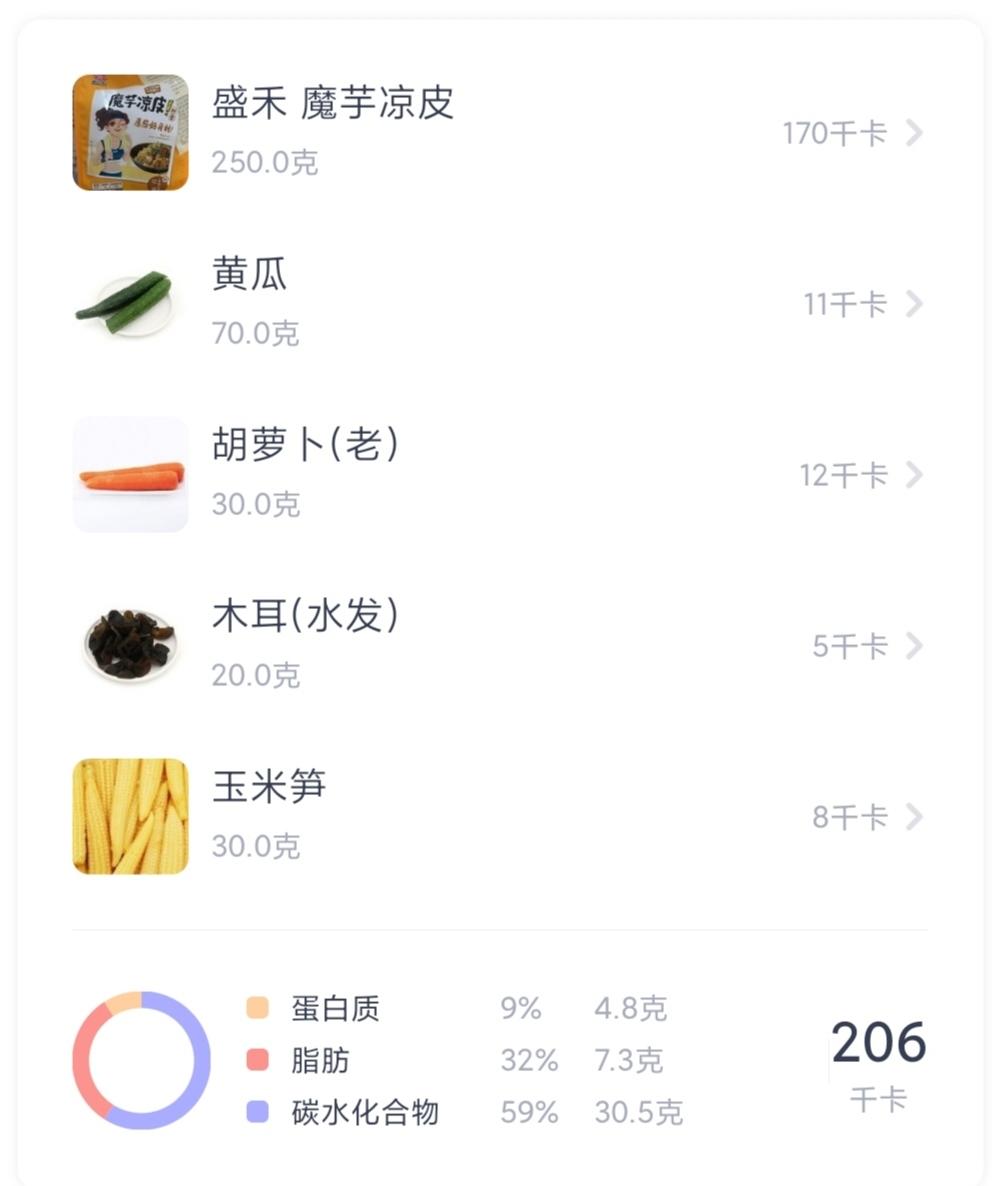Screen dimensions: 1001x1186
Task: Click the 盛禾 魔芋凉皮 package thumbnail
Action: pyautogui.click(x=128, y=132)
